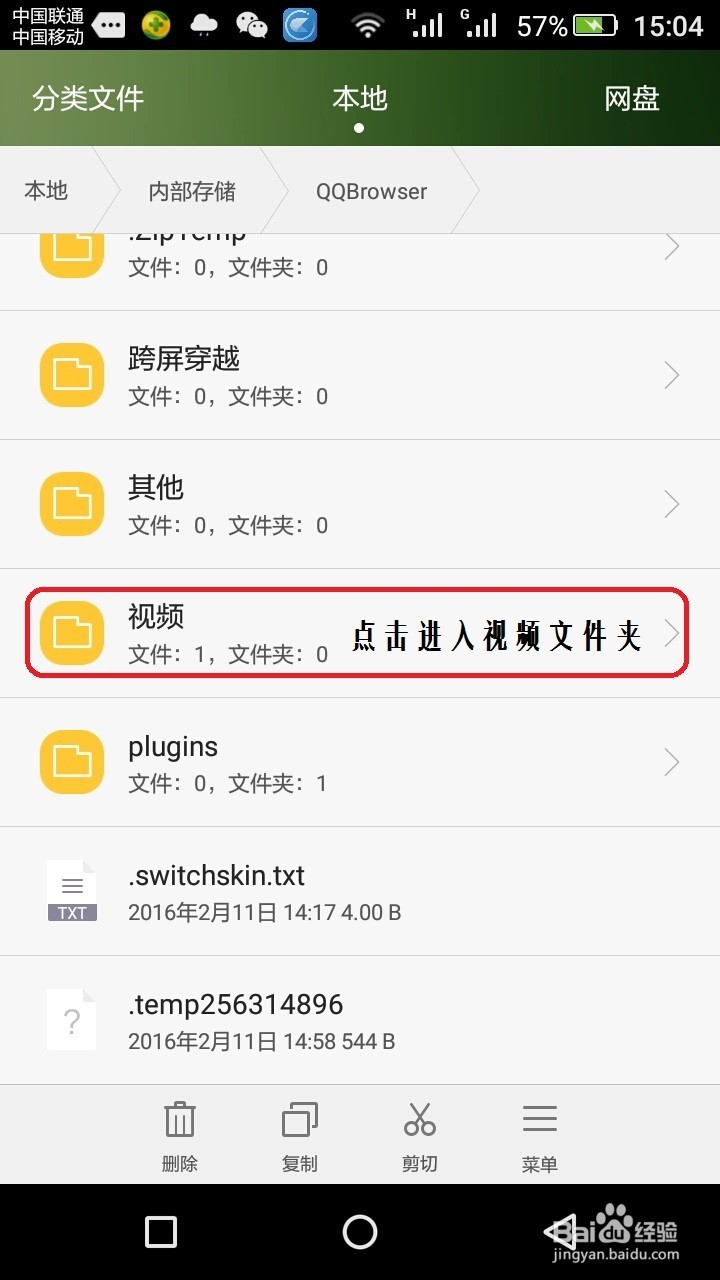Viewport: 720px width, 1280px height.
Task: Expand the 其他 folder chevron
Action: [670, 504]
